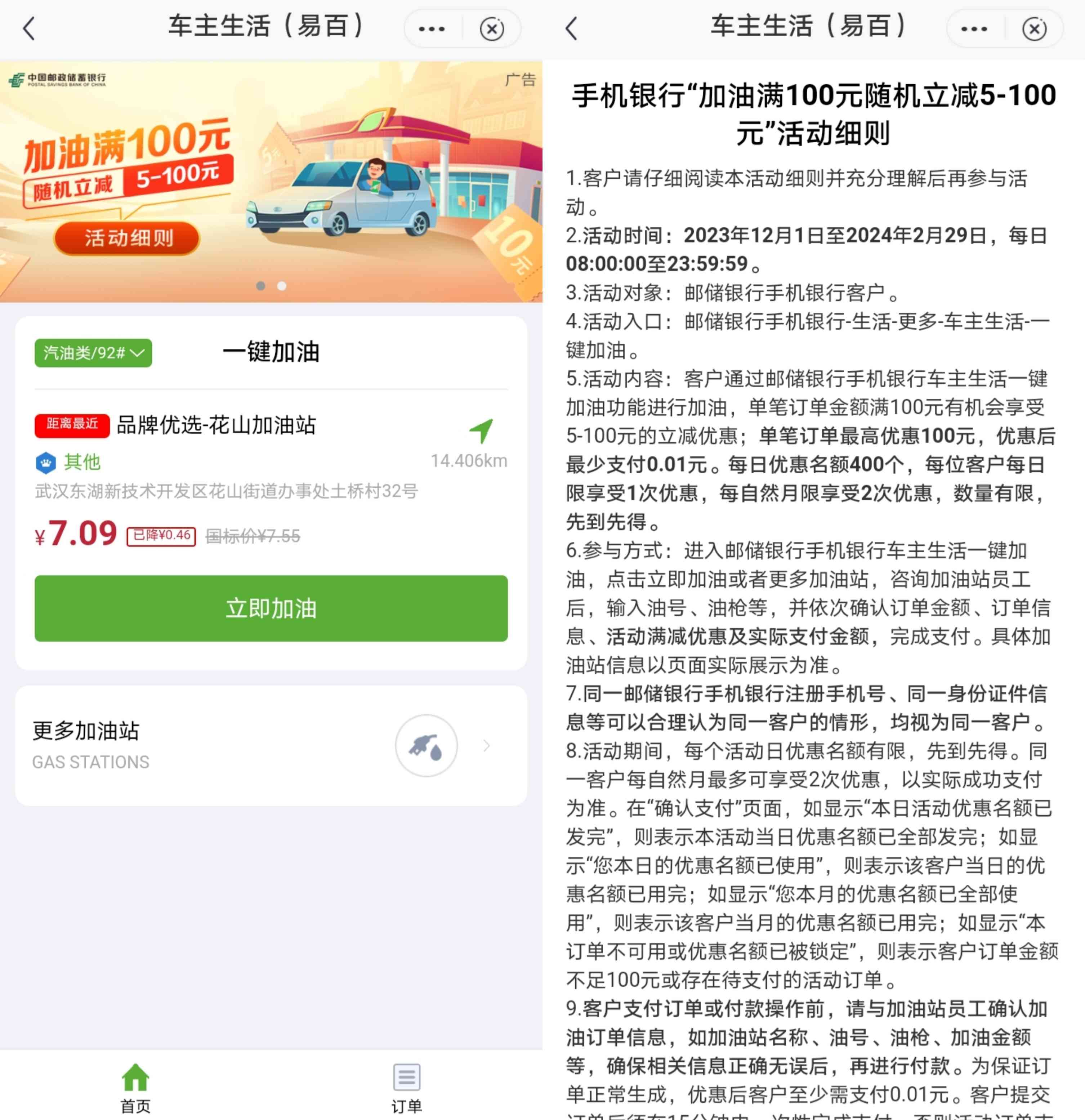Expand the 汽油类/92# fuel type dropdown
1085x1120 pixels.
pyautogui.click(x=93, y=353)
